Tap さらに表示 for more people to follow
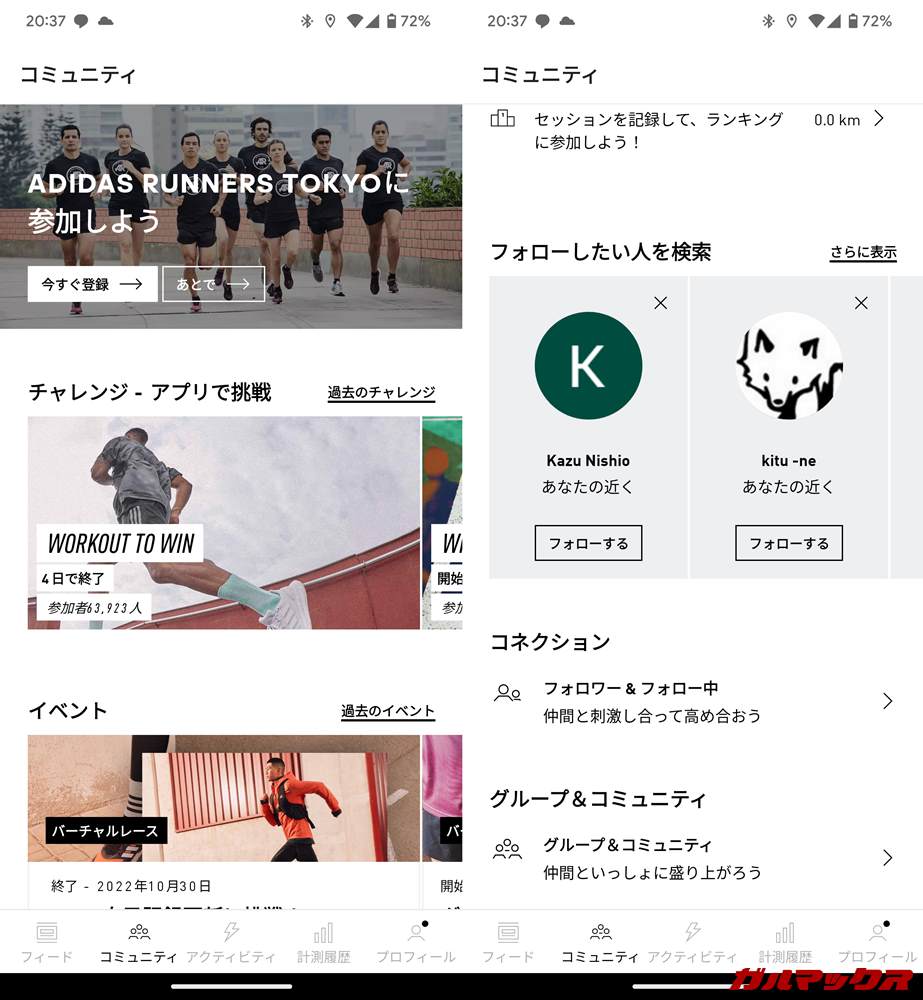The width and height of the screenshot is (923, 1000). [863, 252]
